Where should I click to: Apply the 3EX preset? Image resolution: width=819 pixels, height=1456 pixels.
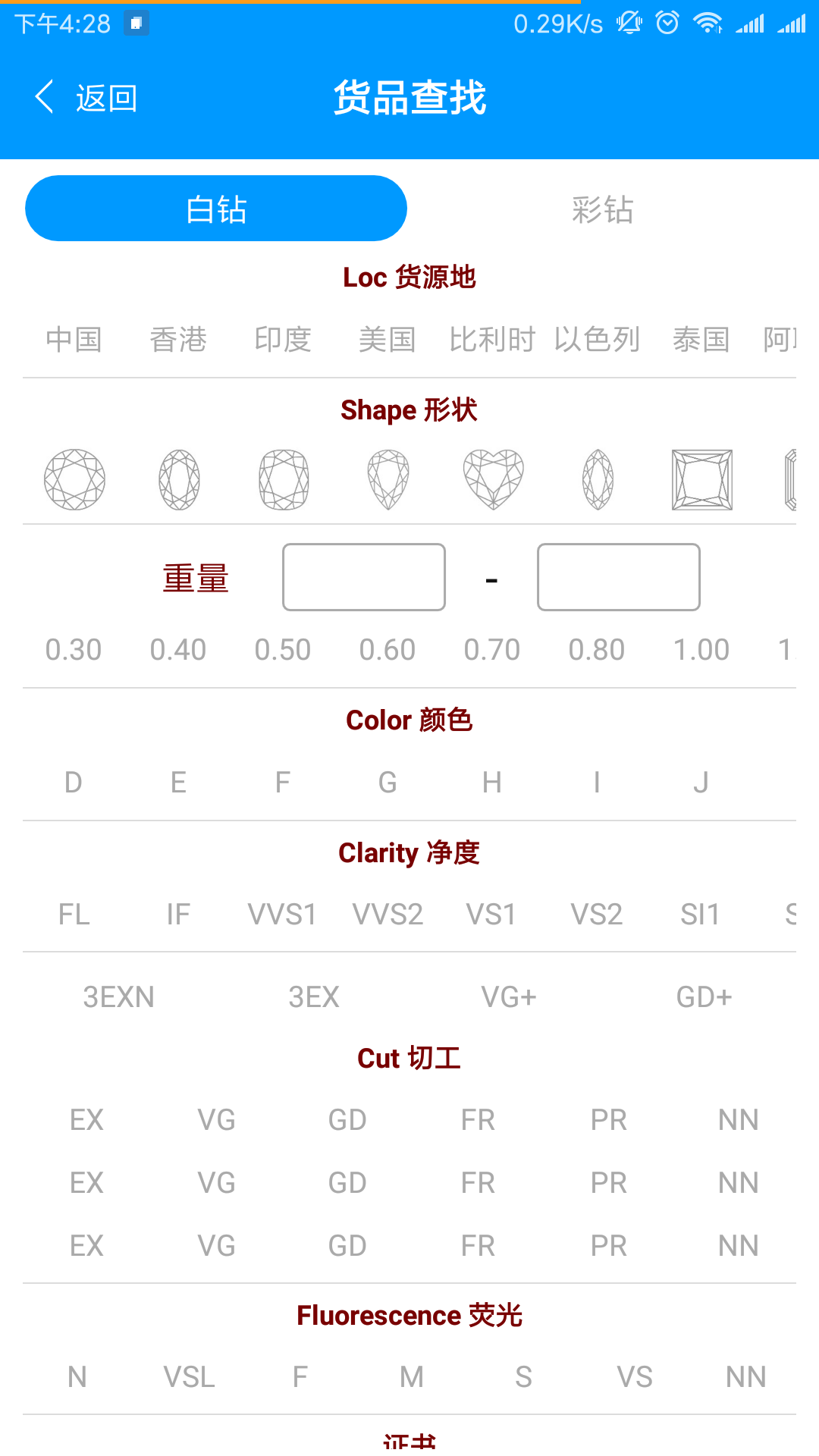point(314,996)
